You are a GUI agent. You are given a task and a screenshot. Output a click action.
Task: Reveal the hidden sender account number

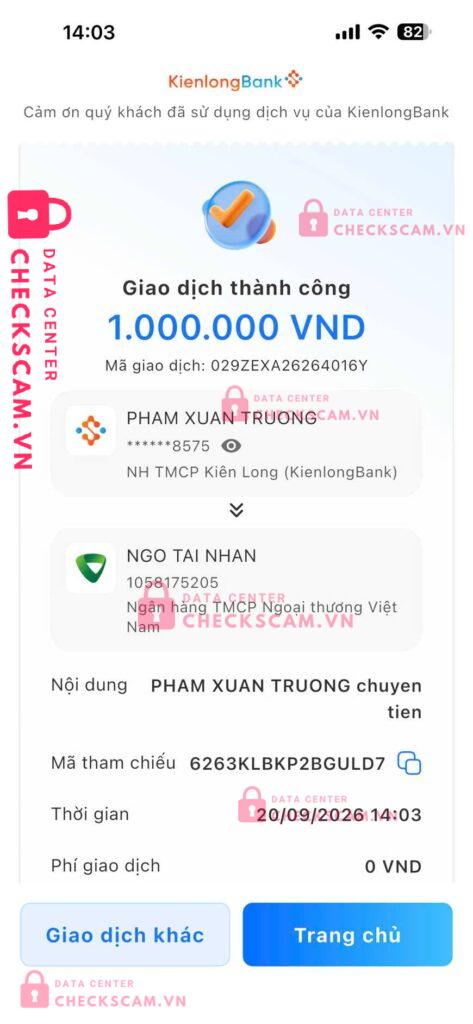click(x=231, y=445)
